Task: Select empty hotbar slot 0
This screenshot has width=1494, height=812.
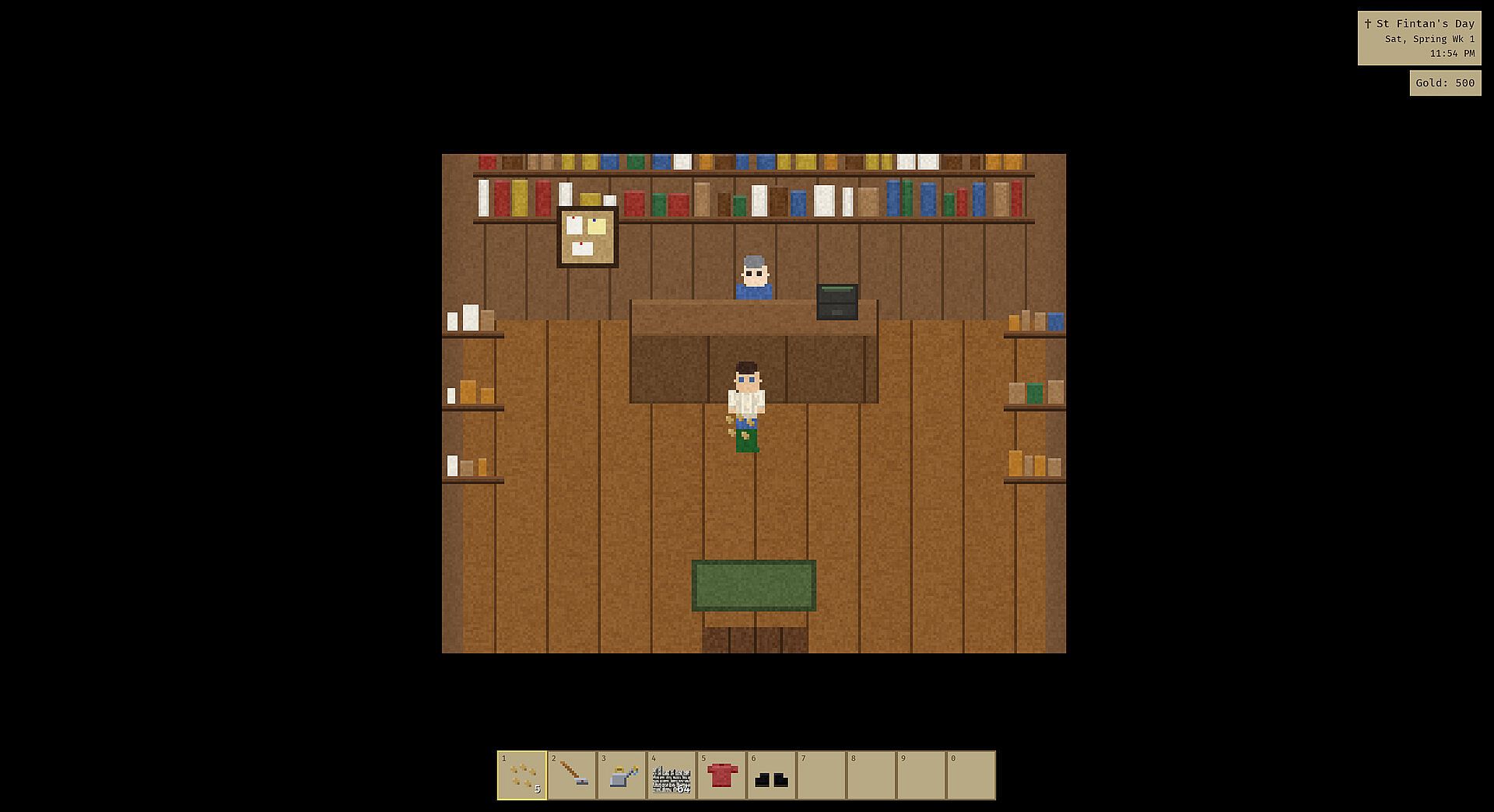Action: pyautogui.click(x=970, y=775)
